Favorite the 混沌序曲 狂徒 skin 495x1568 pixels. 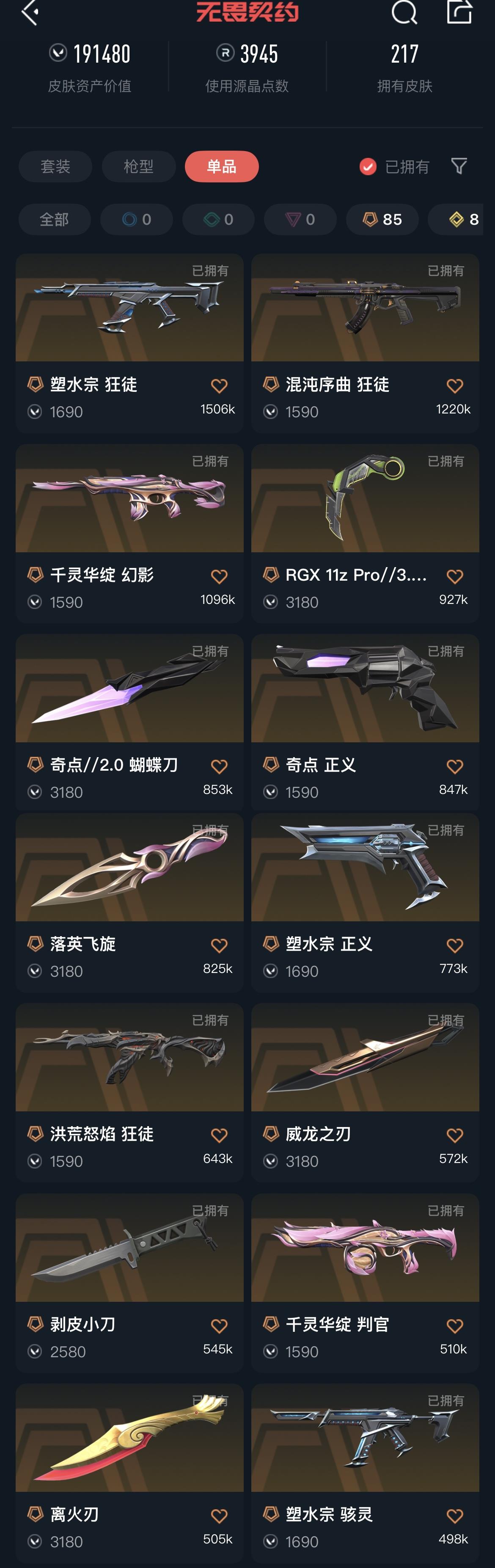pyautogui.click(x=455, y=386)
